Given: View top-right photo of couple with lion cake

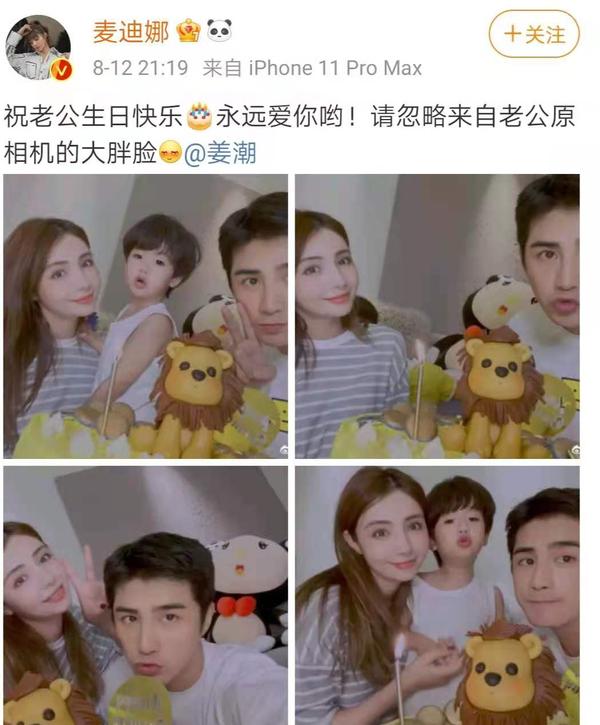Looking at the screenshot, I should tap(437, 316).
